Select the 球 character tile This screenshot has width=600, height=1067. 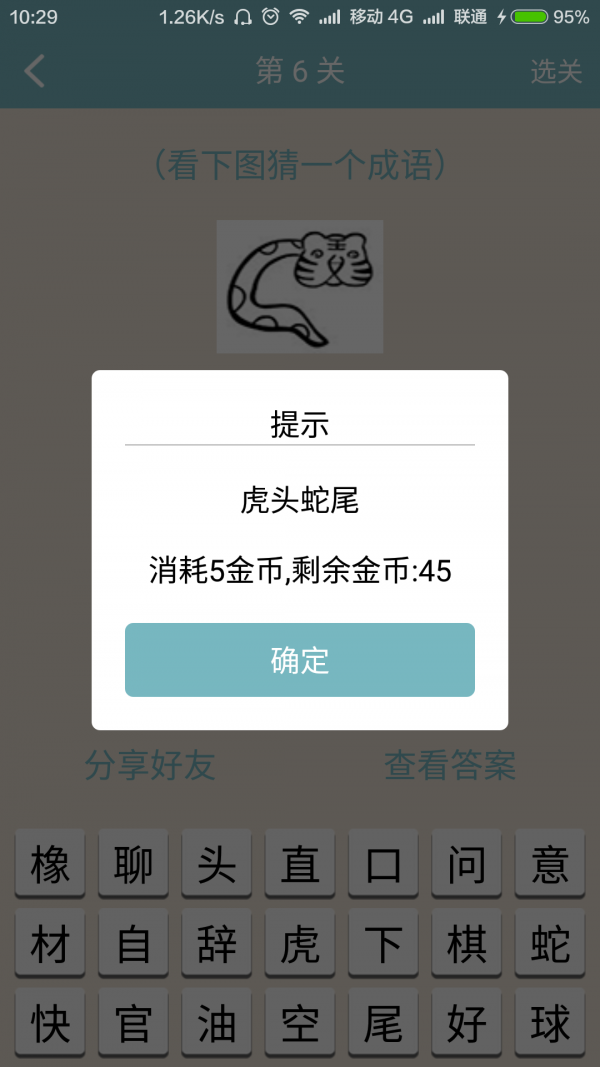click(550, 1024)
